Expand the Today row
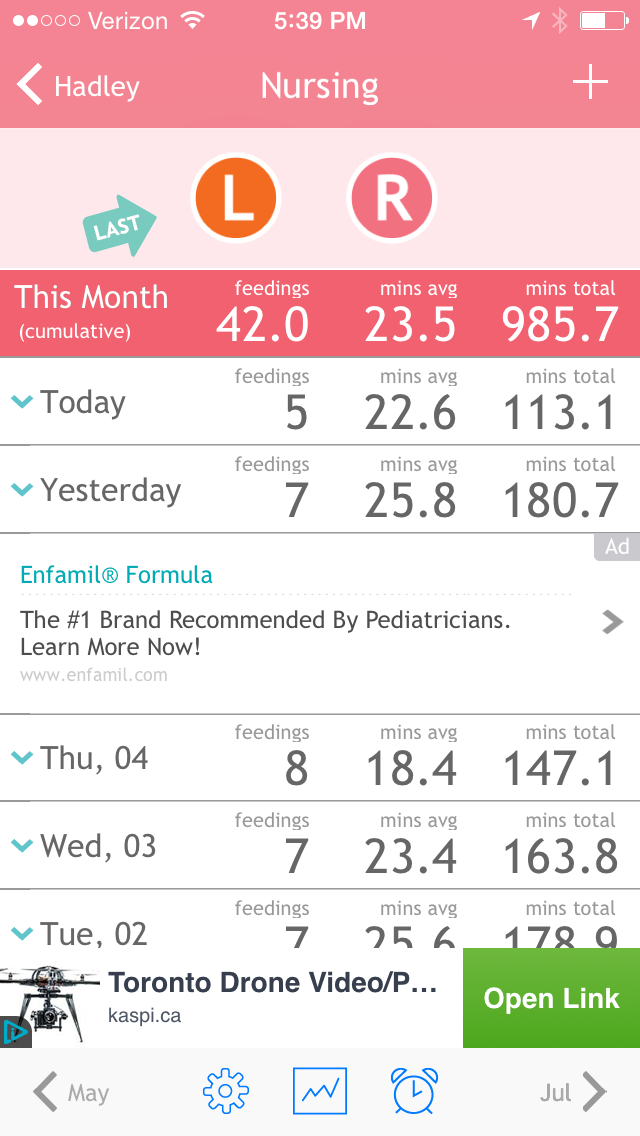This screenshot has height=1136, width=640. (x=320, y=401)
